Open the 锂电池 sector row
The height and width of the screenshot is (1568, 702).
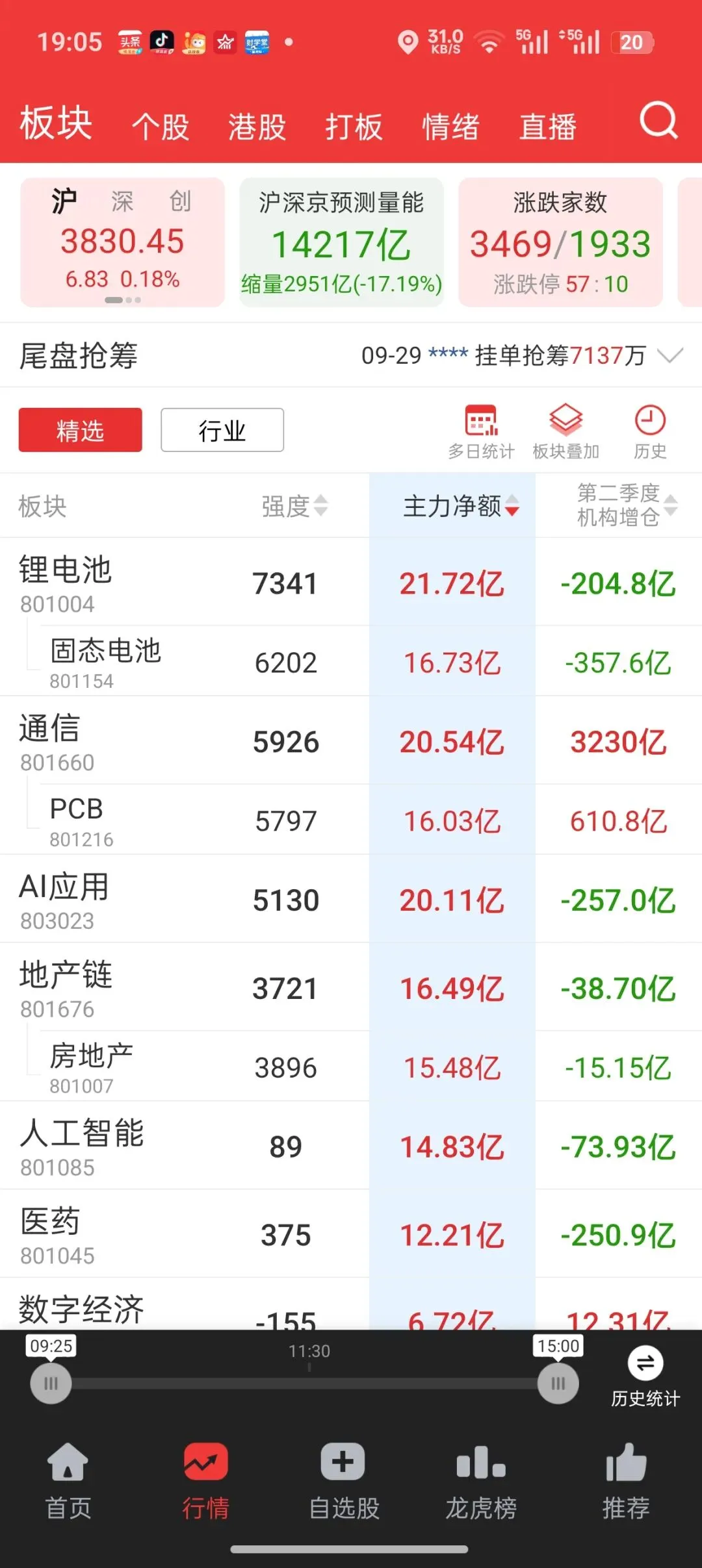point(351,583)
